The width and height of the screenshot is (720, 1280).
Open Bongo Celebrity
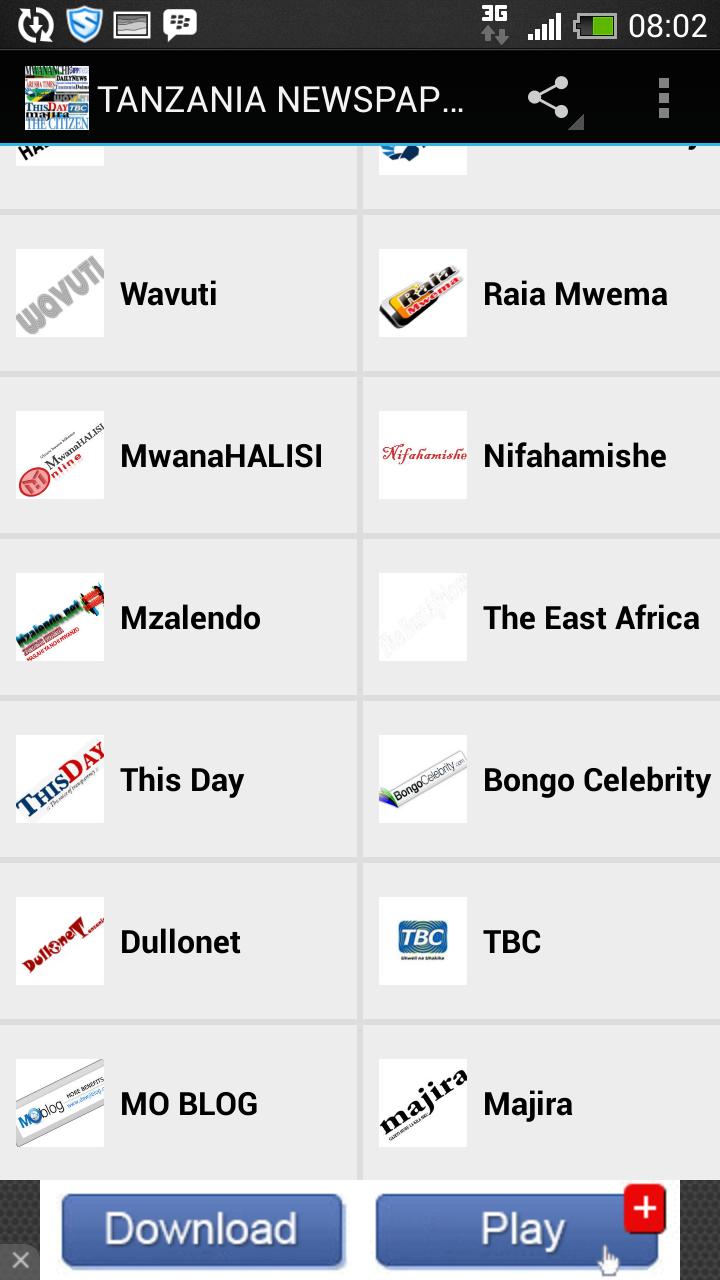(x=540, y=780)
